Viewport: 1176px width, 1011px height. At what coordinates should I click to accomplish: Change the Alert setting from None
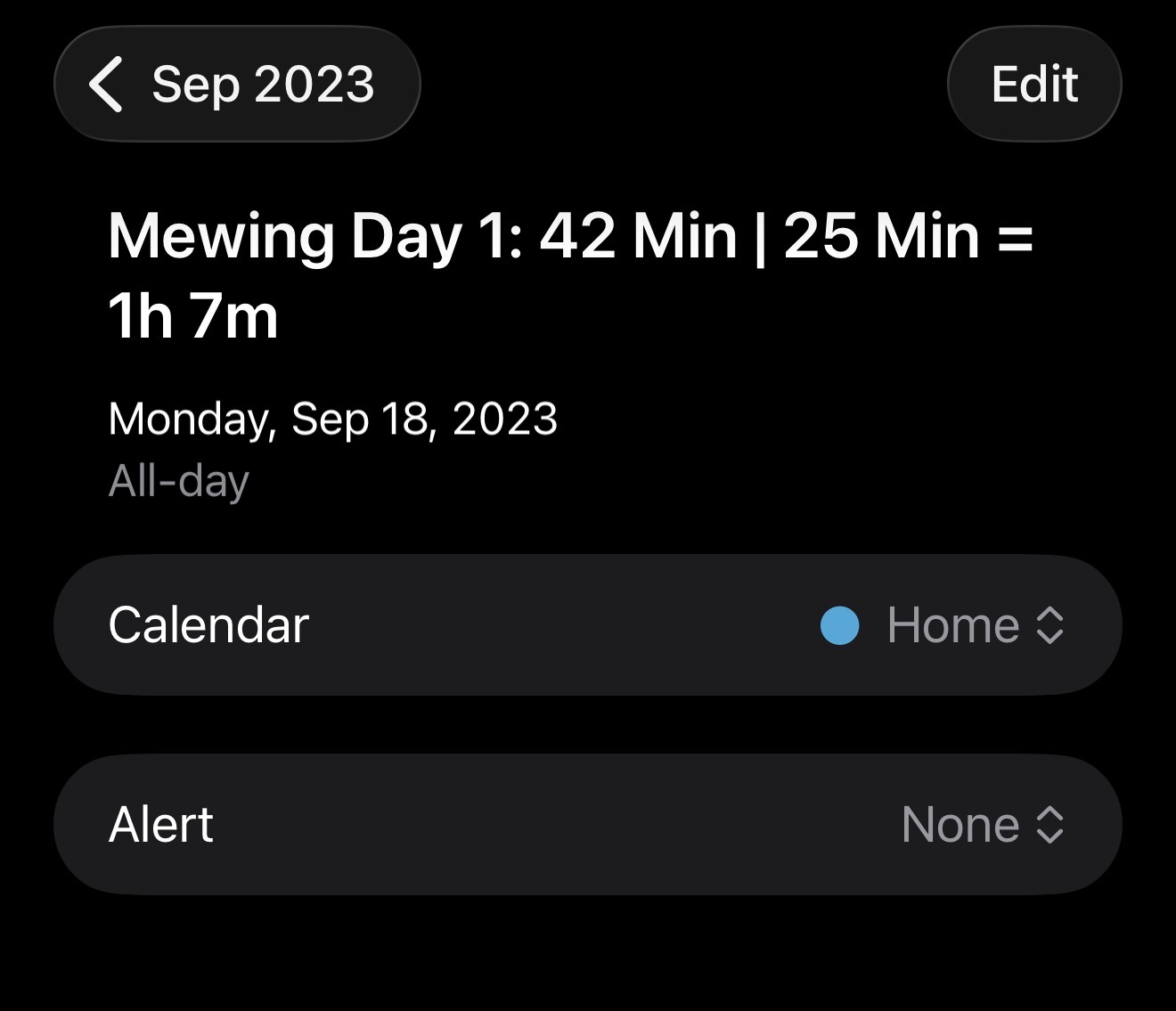click(x=981, y=825)
